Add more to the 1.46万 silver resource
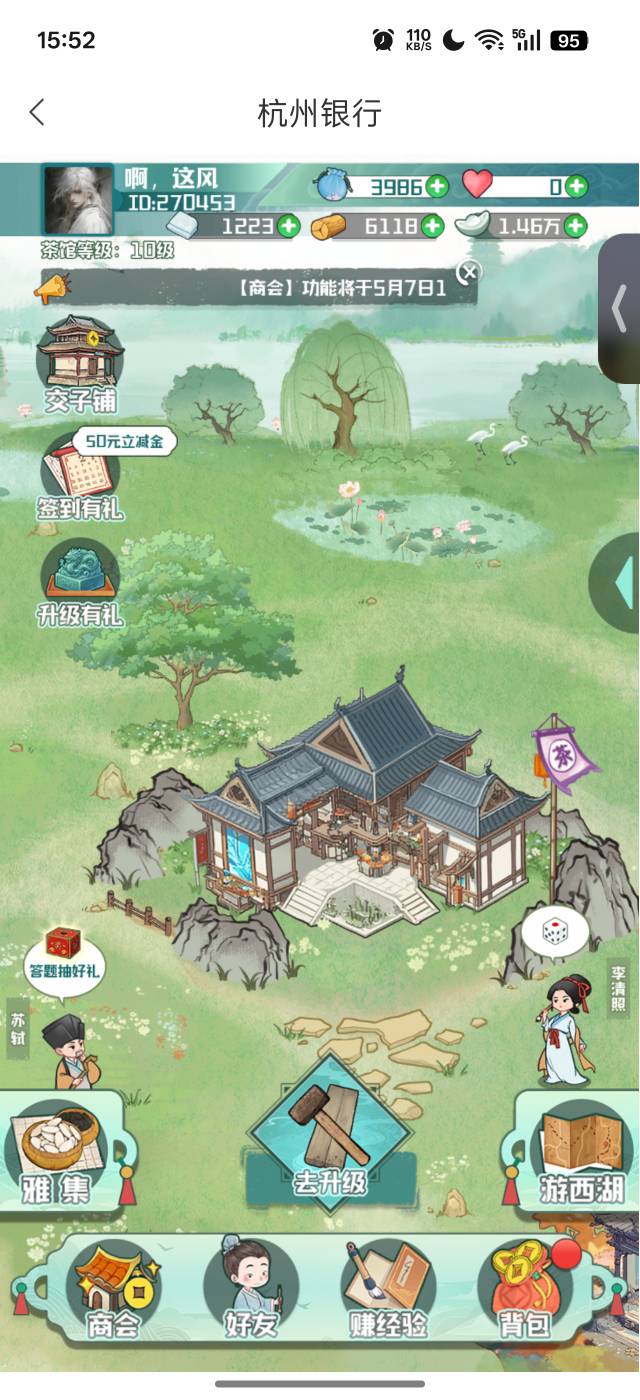Image resolution: width=640 pixels, height=1400 pixels. [x=575, y=226]
